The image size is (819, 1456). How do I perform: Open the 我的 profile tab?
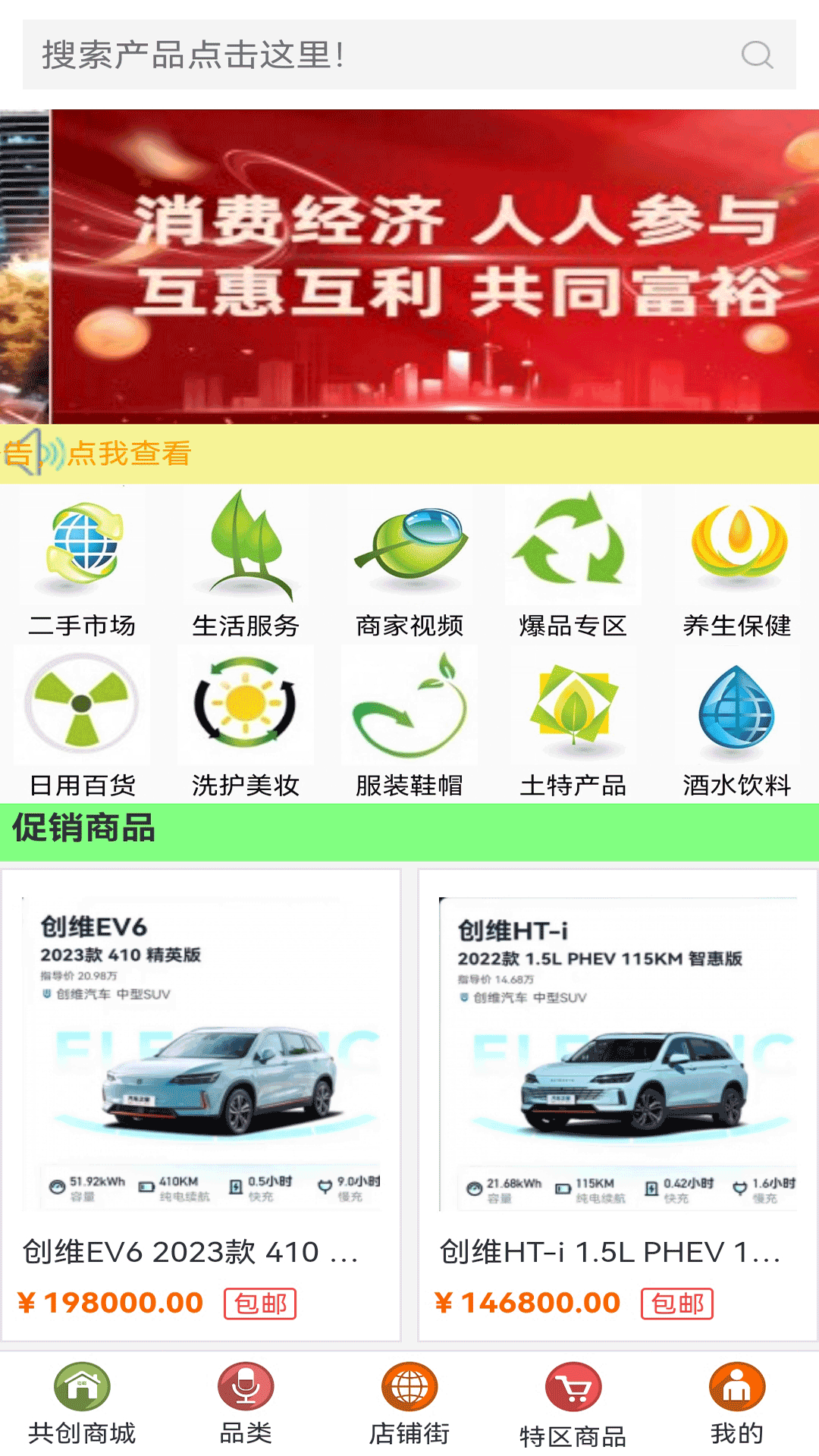pyautogui.click(x=737, y=1403)
